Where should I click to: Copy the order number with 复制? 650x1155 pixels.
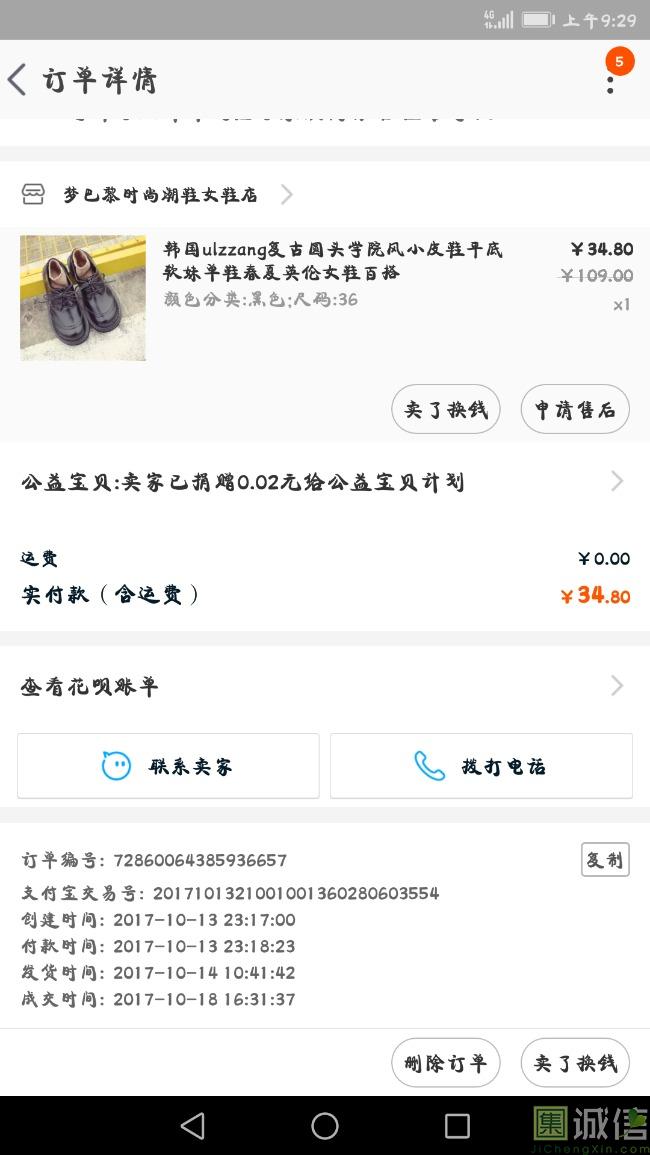[x=604, y=860]
